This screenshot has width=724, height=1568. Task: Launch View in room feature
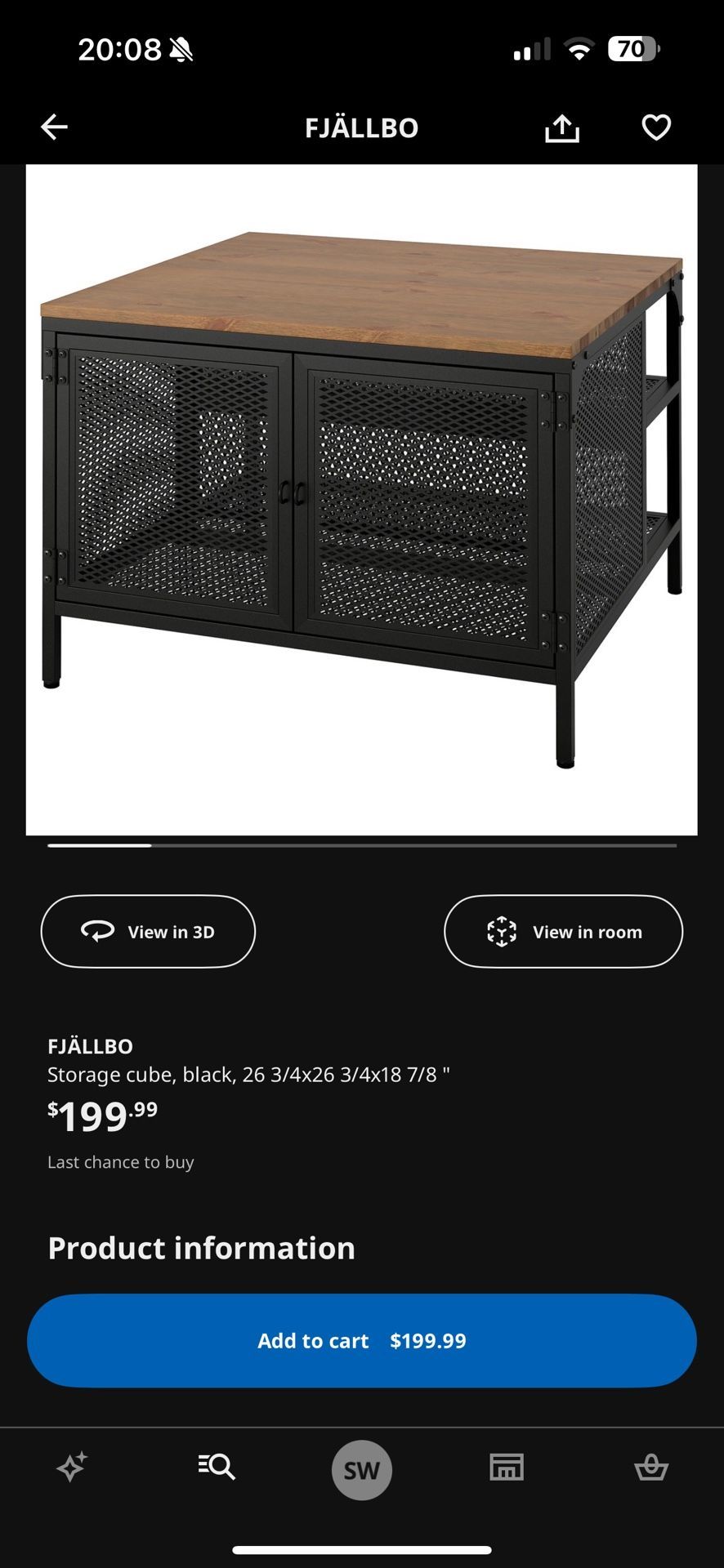(x=563, y=932)
